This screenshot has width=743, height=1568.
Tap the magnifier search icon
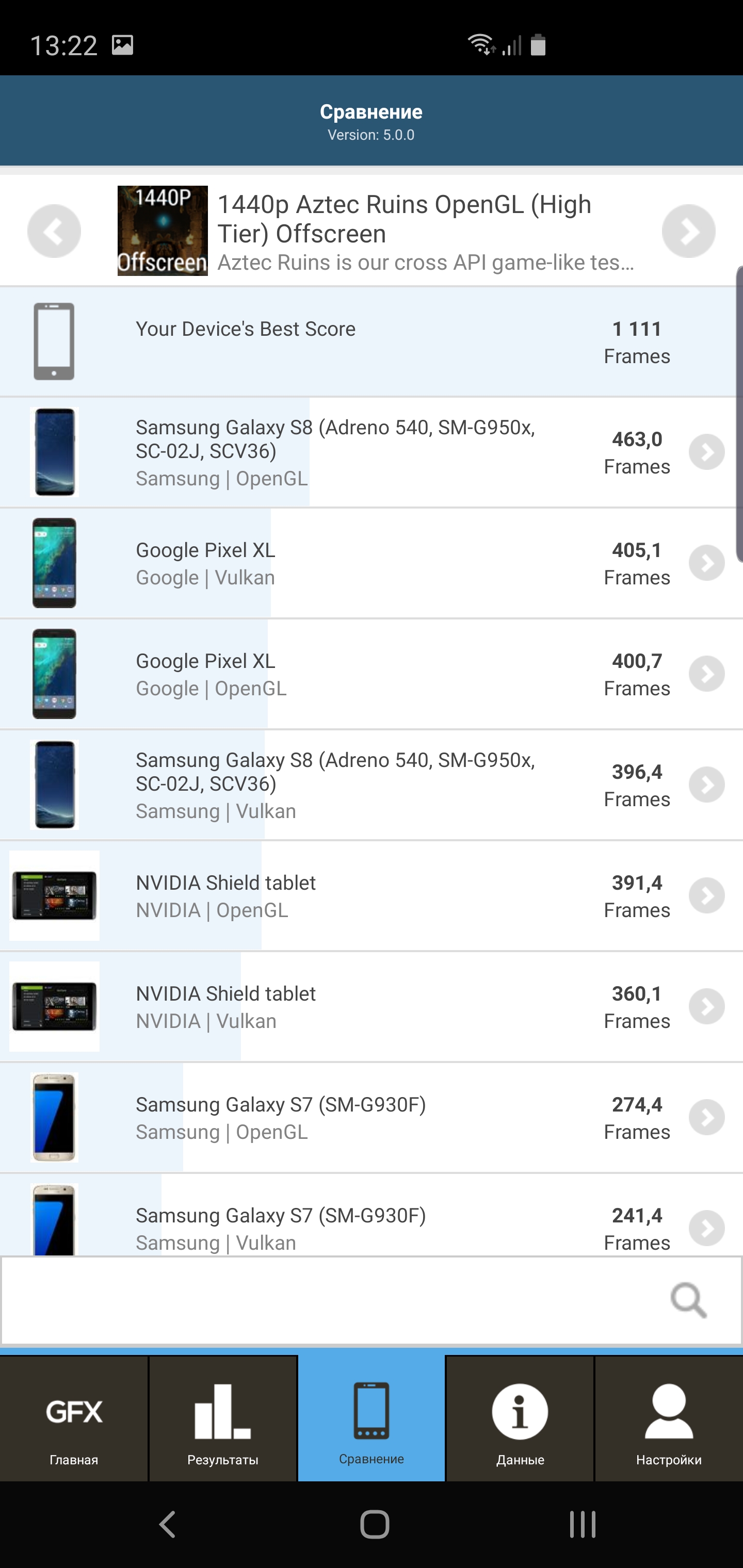tap(688, 1300)
